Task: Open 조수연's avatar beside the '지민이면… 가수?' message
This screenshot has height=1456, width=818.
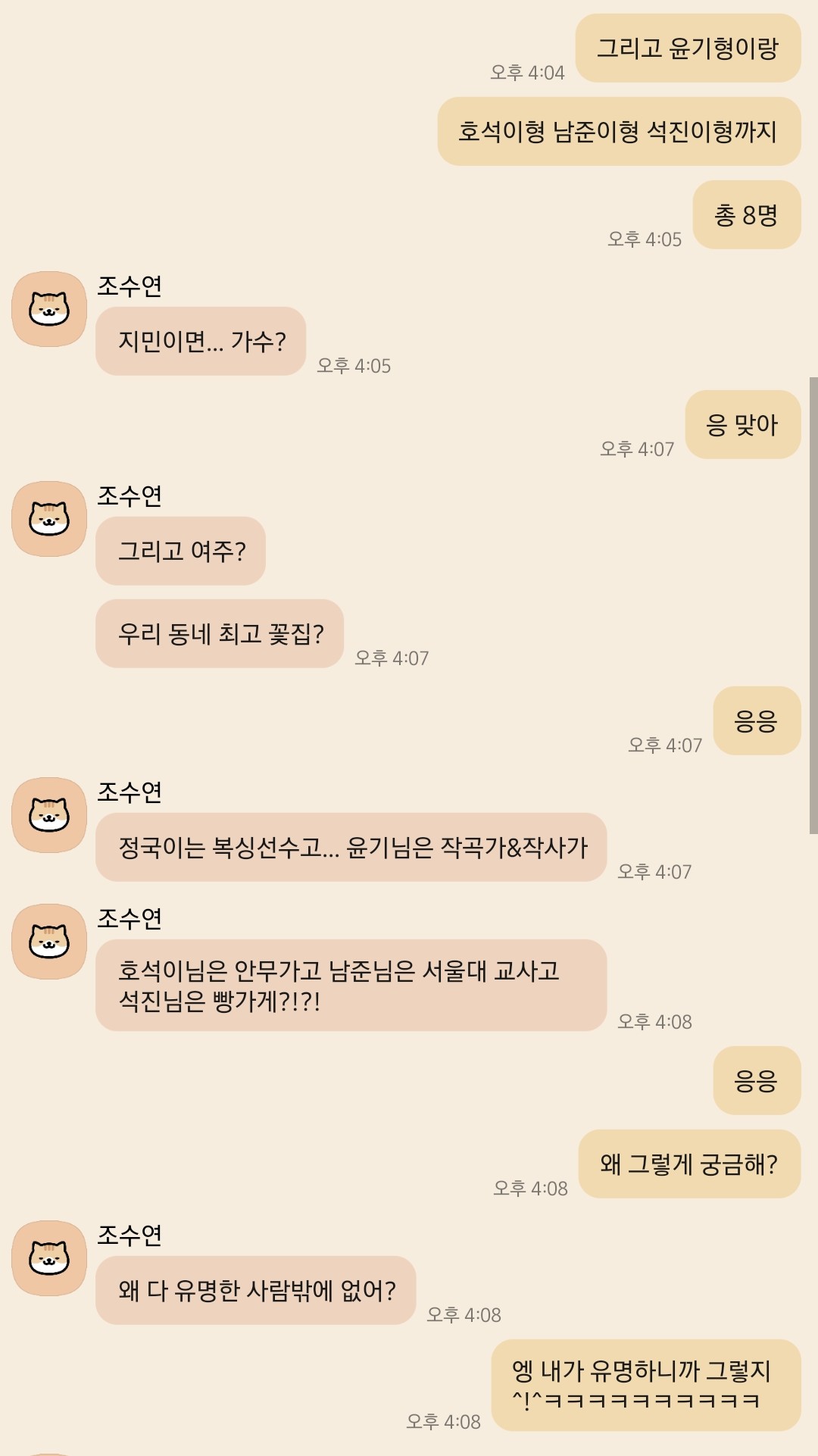Action: [49, 309]
